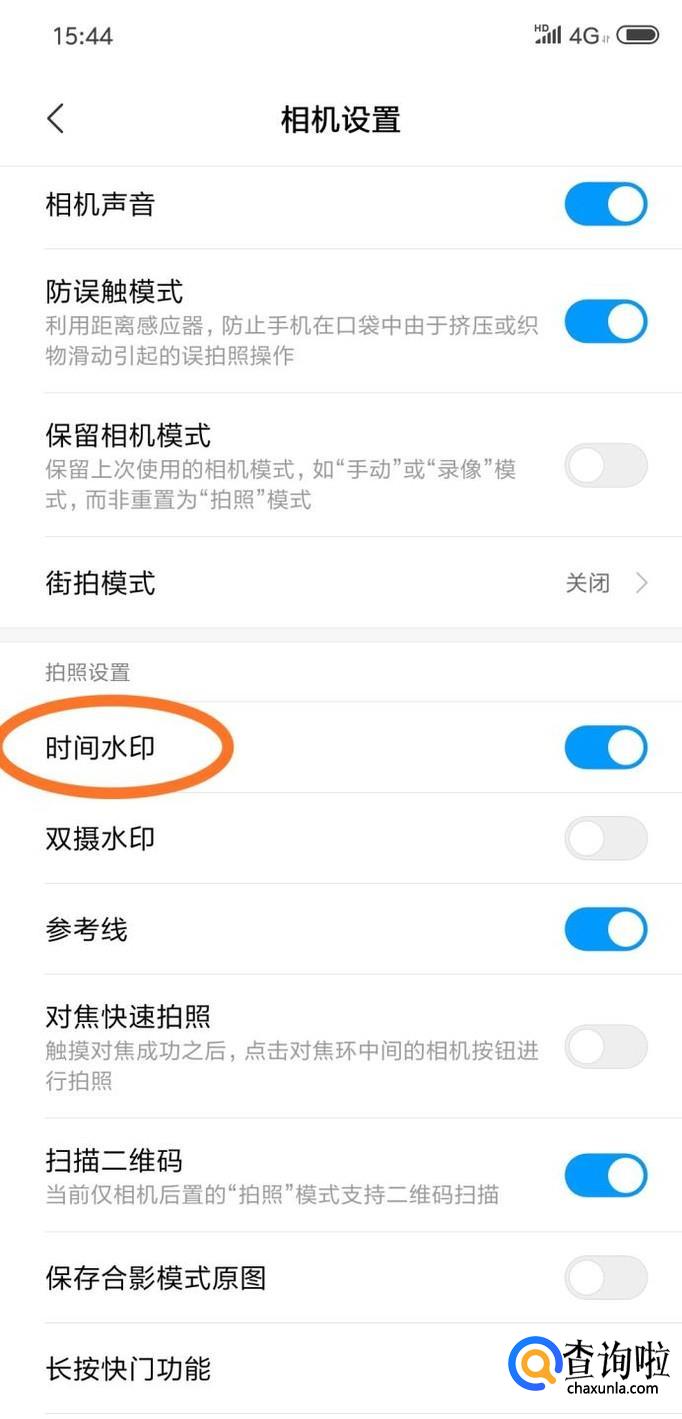Turn on 保存合影模式原图
The image size is (682, 1419).
606,1277
